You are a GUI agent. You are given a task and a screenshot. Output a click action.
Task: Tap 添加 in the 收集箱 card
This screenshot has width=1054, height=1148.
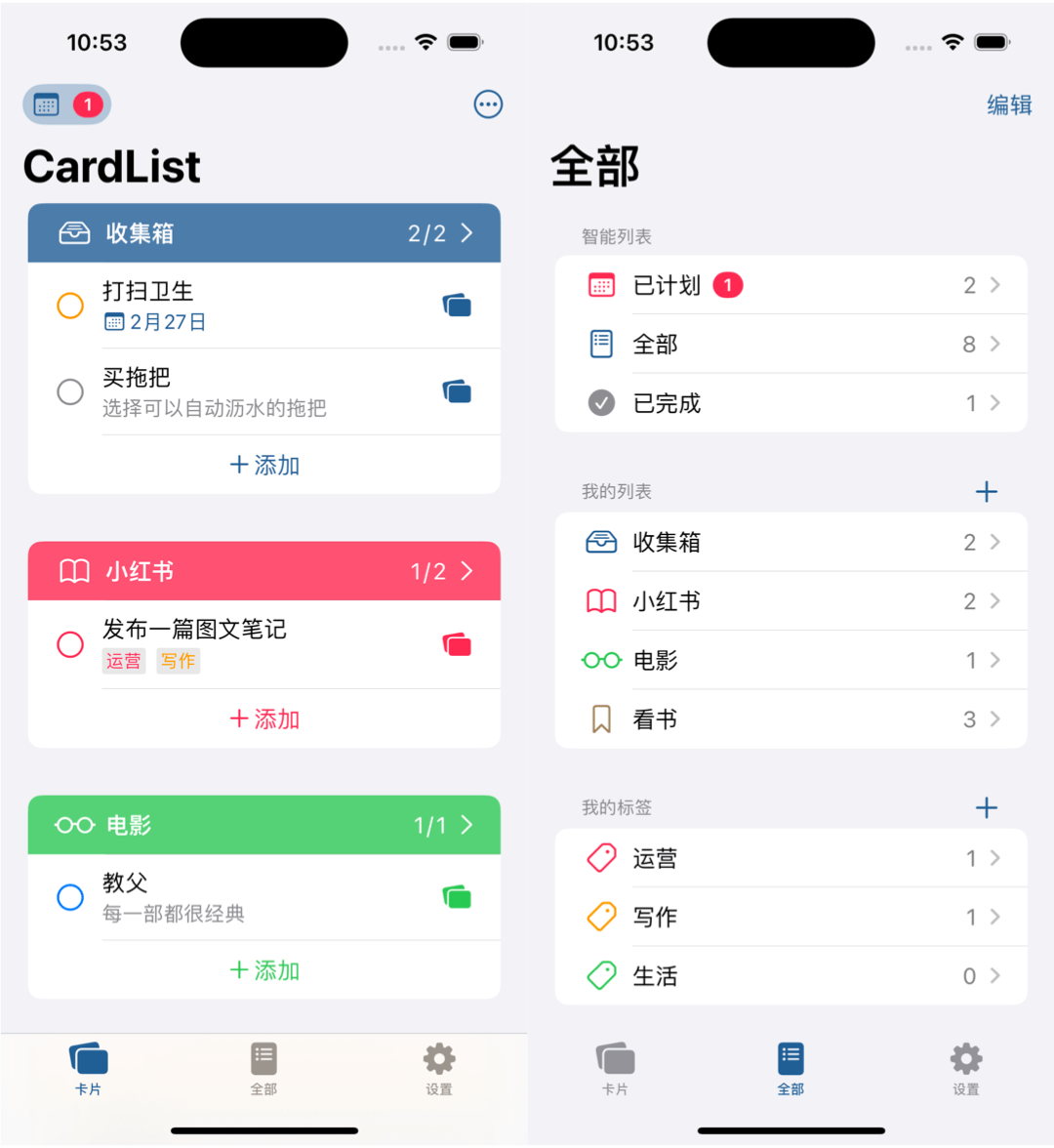point(264,466)
